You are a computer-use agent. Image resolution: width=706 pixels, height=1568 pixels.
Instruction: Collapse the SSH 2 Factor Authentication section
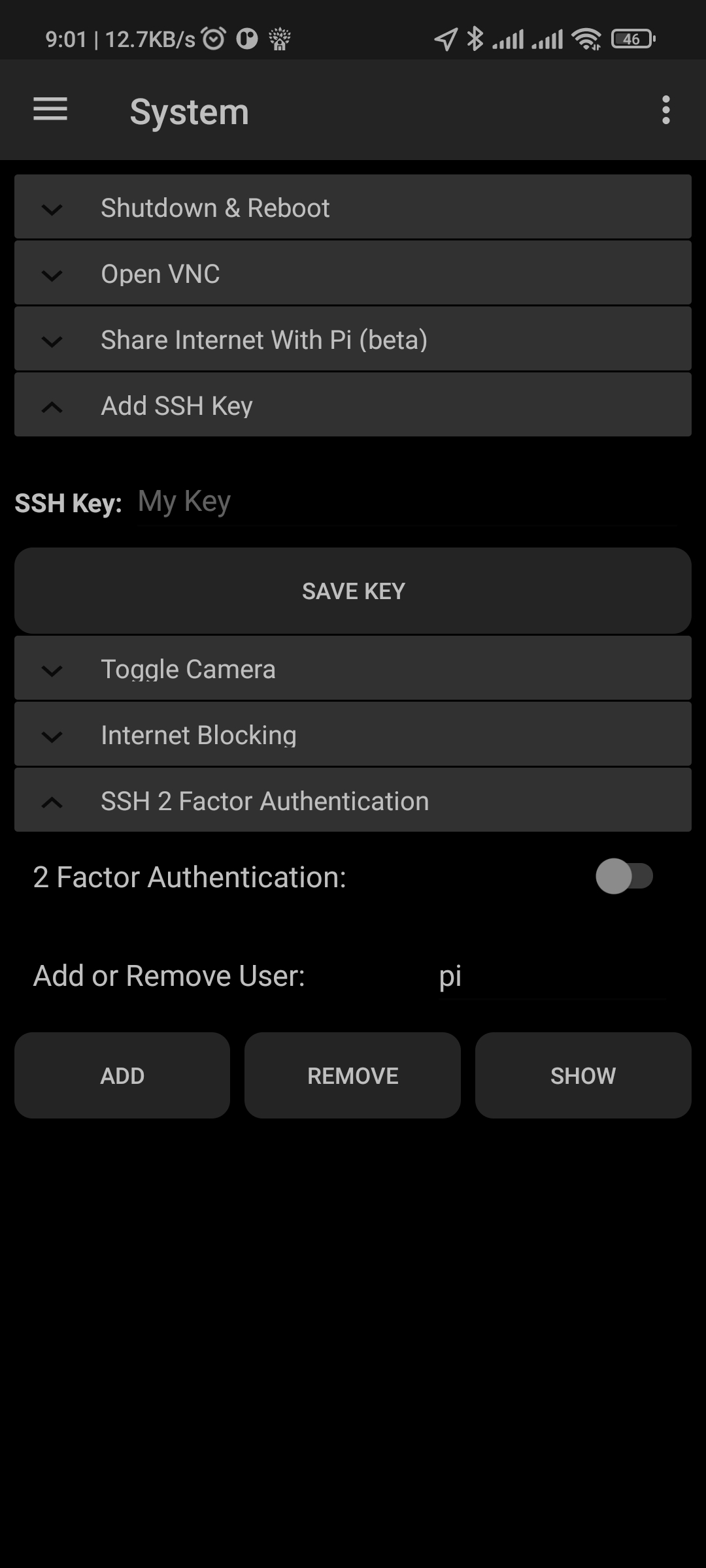pos(353,800)
